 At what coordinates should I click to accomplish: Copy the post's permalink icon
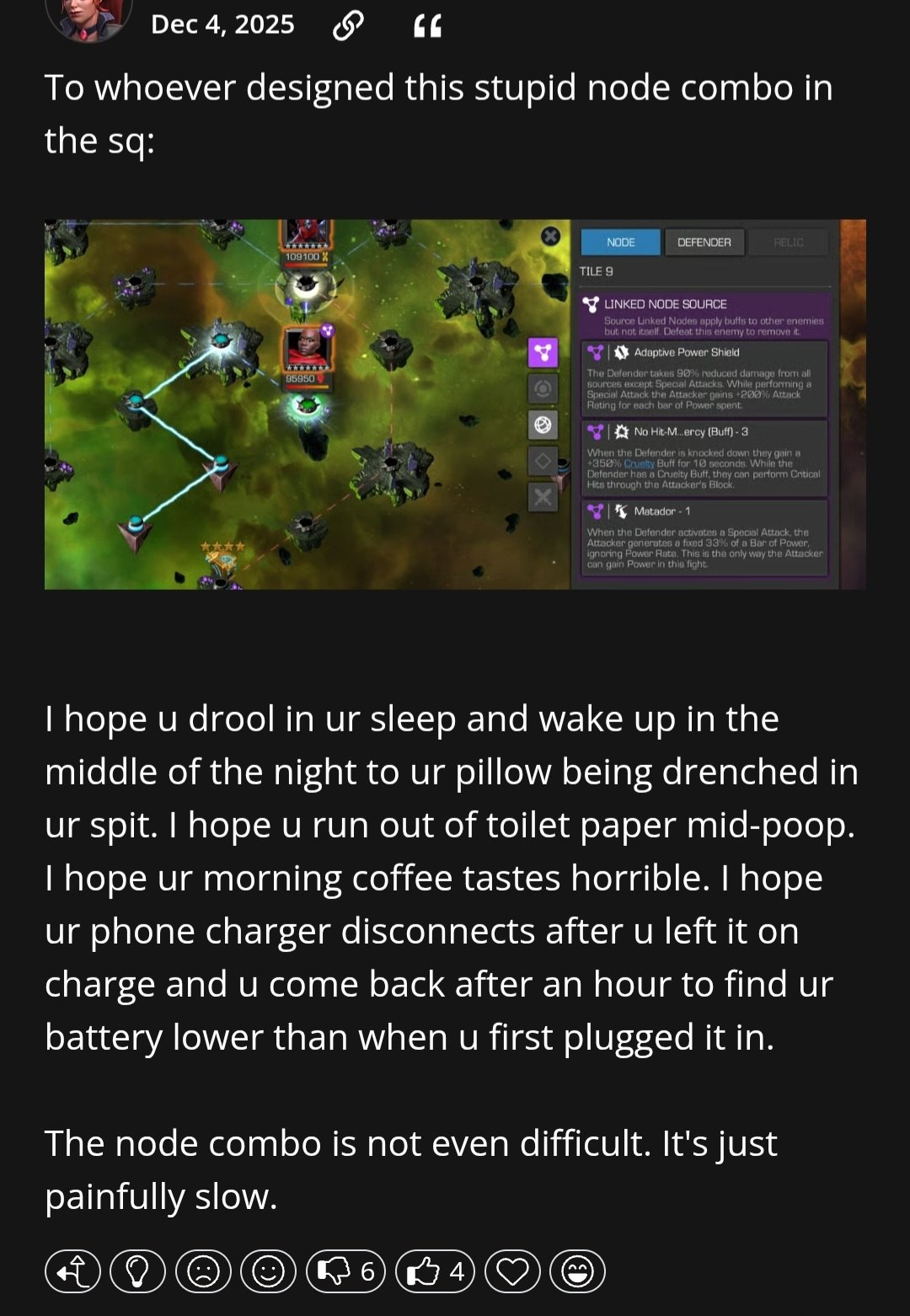click(348, 25)
